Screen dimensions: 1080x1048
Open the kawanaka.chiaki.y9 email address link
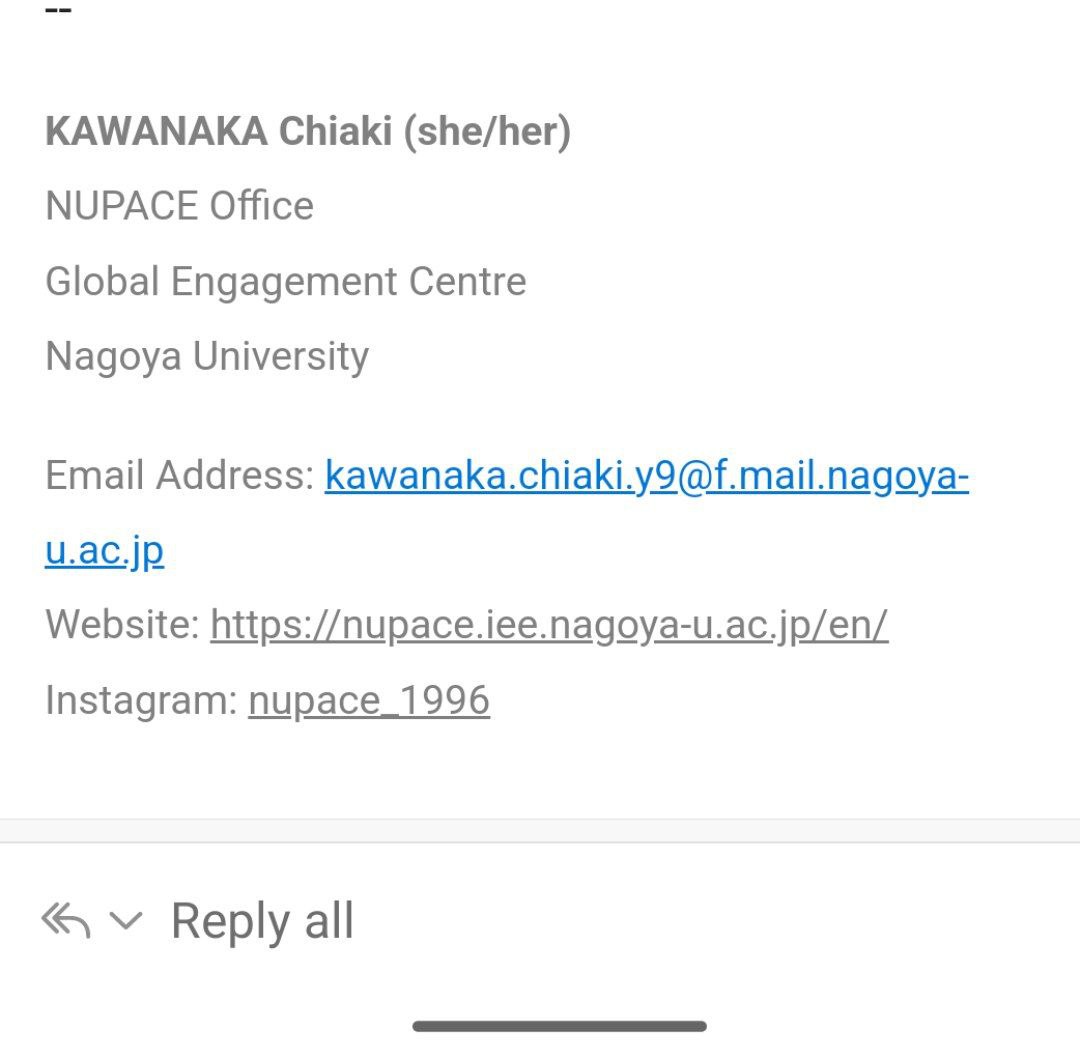(646, 477)
